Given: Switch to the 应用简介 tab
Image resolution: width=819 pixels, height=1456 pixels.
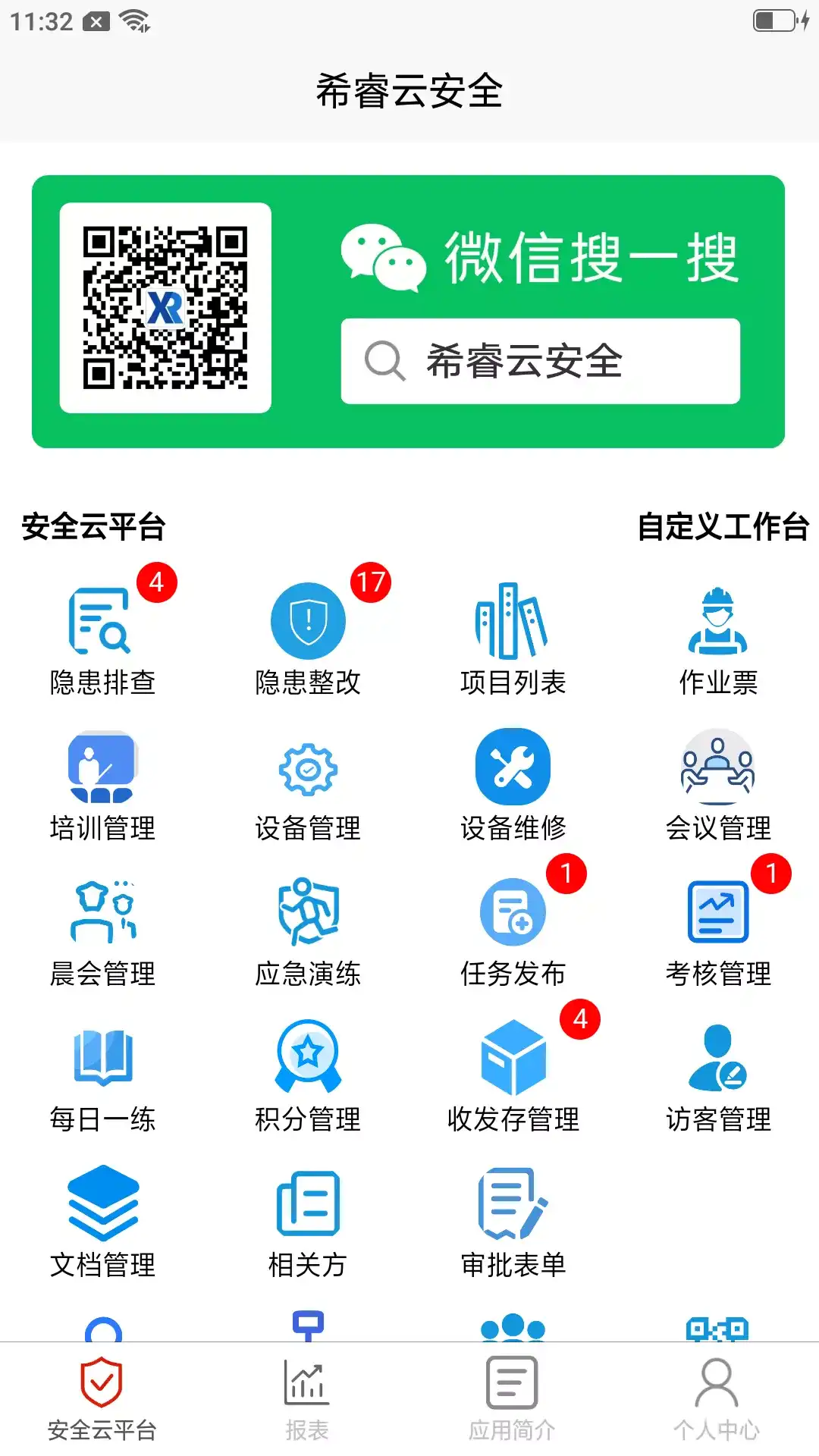Looking at the screenshot, I should click(512, 1400).
